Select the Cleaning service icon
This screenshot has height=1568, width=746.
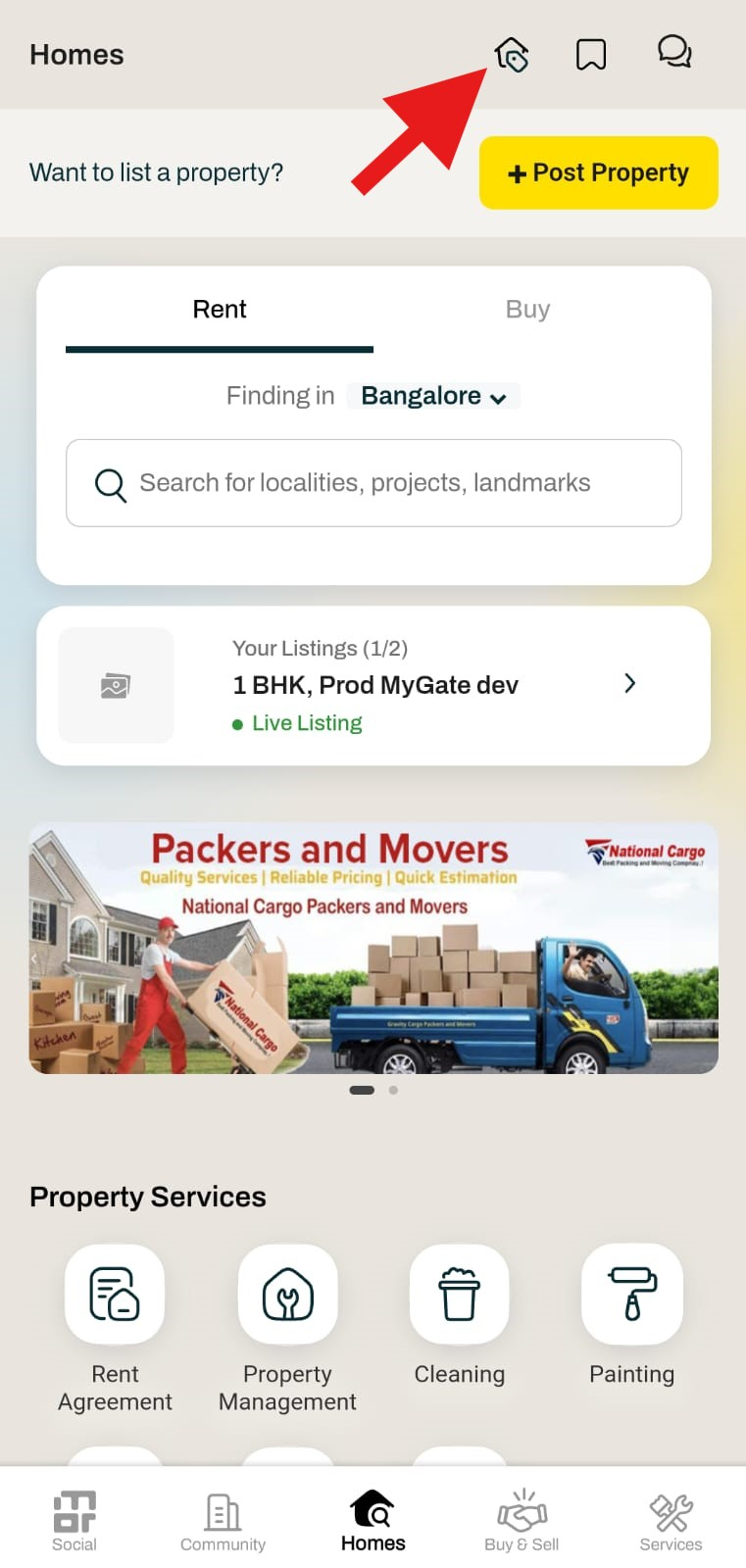tap(459, 1294)
